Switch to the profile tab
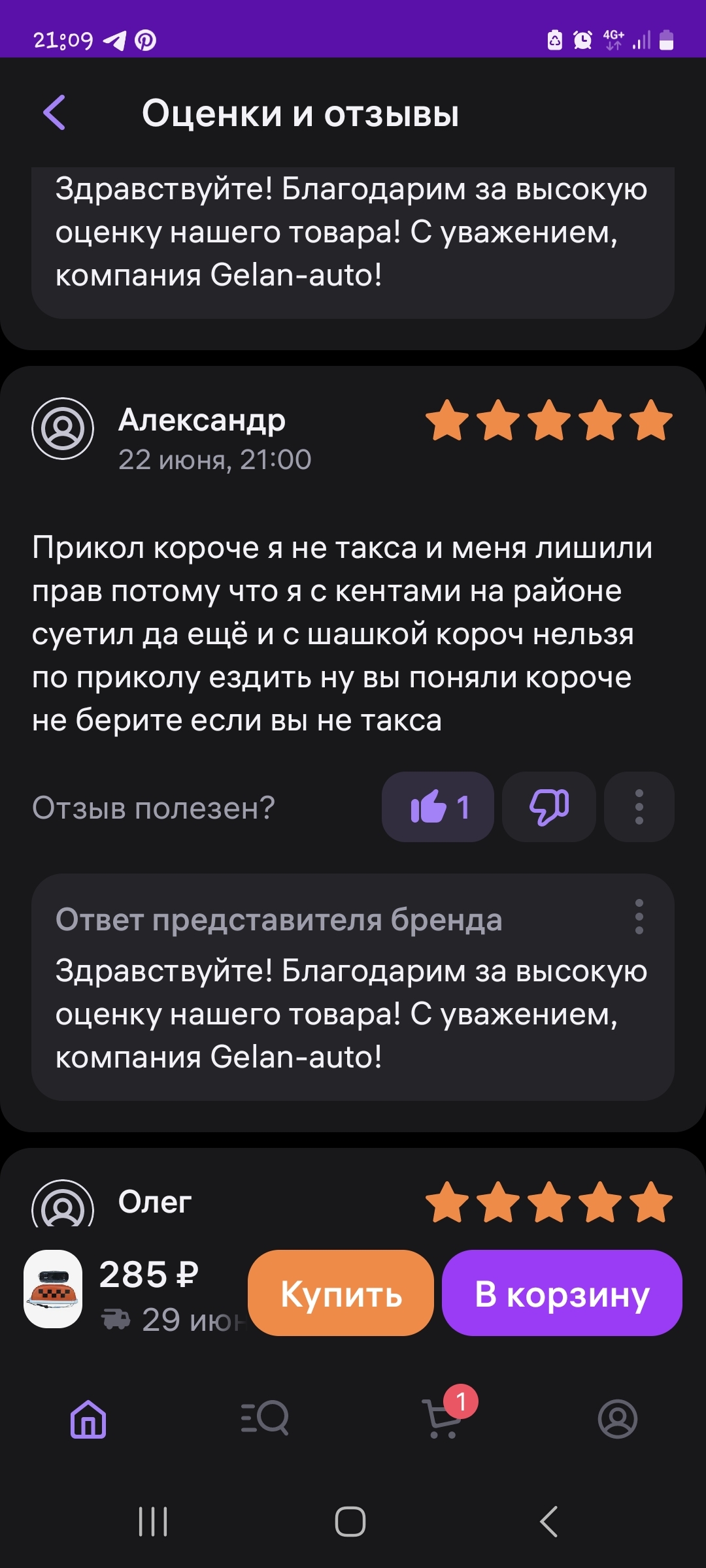The image size is (706, 1568). point(617,1419)
